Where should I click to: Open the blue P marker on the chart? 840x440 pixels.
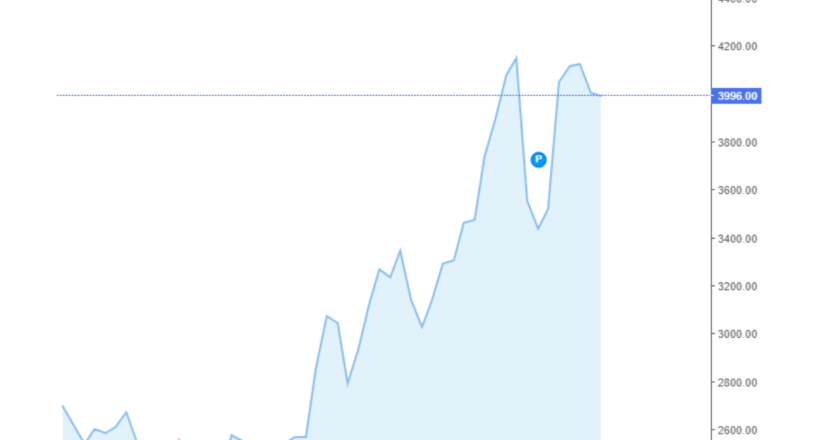pos(538,159)
